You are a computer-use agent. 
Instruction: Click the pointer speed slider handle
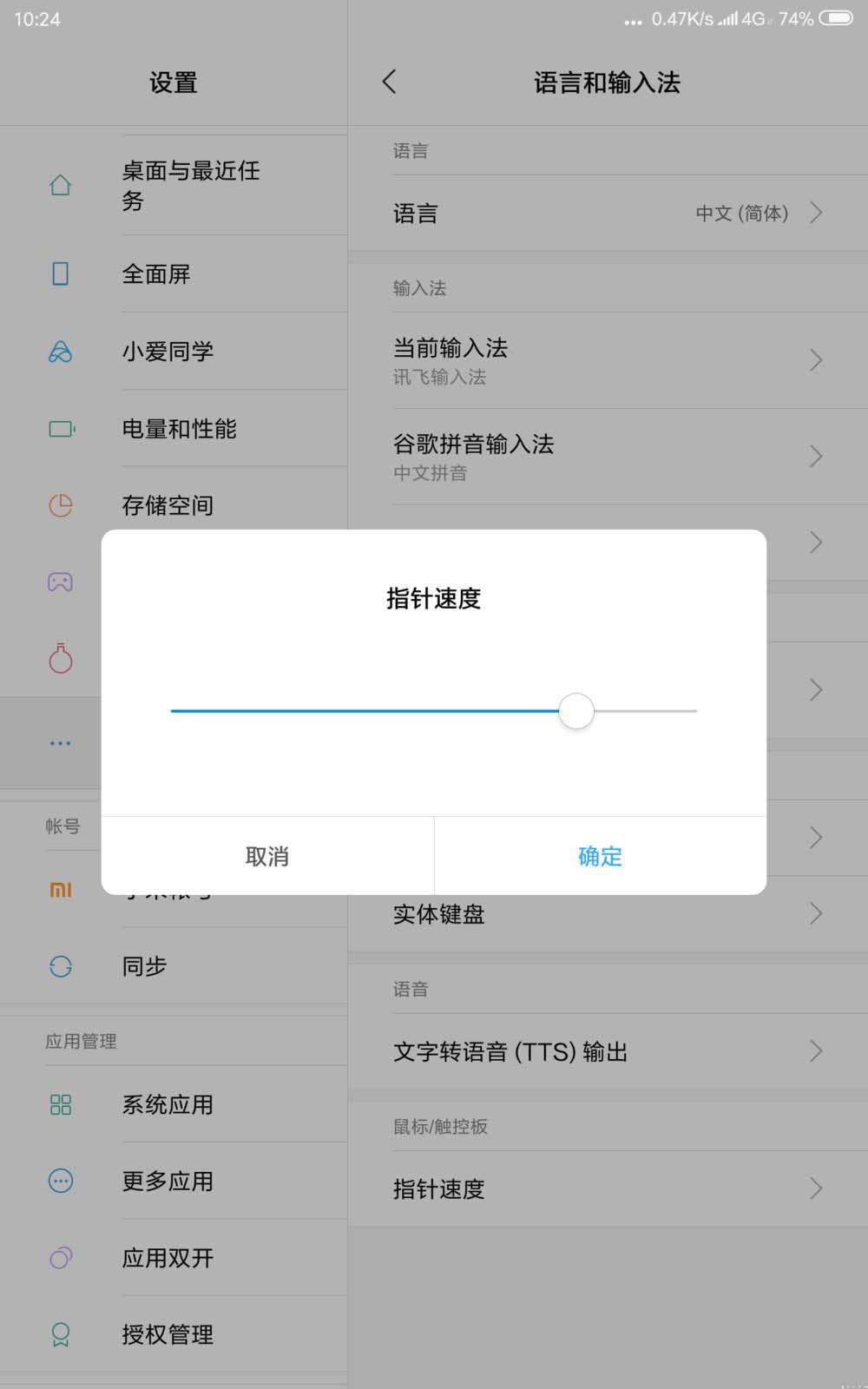[x=575, y=711]
